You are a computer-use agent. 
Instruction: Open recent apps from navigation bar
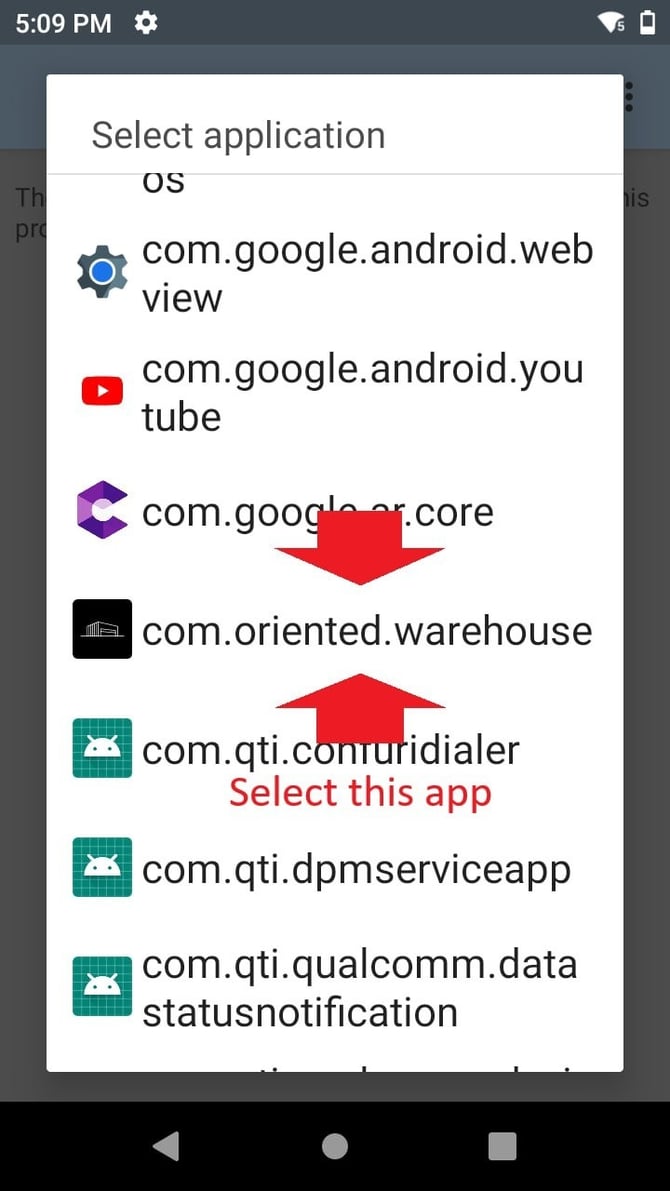[x=502, y=1146]
